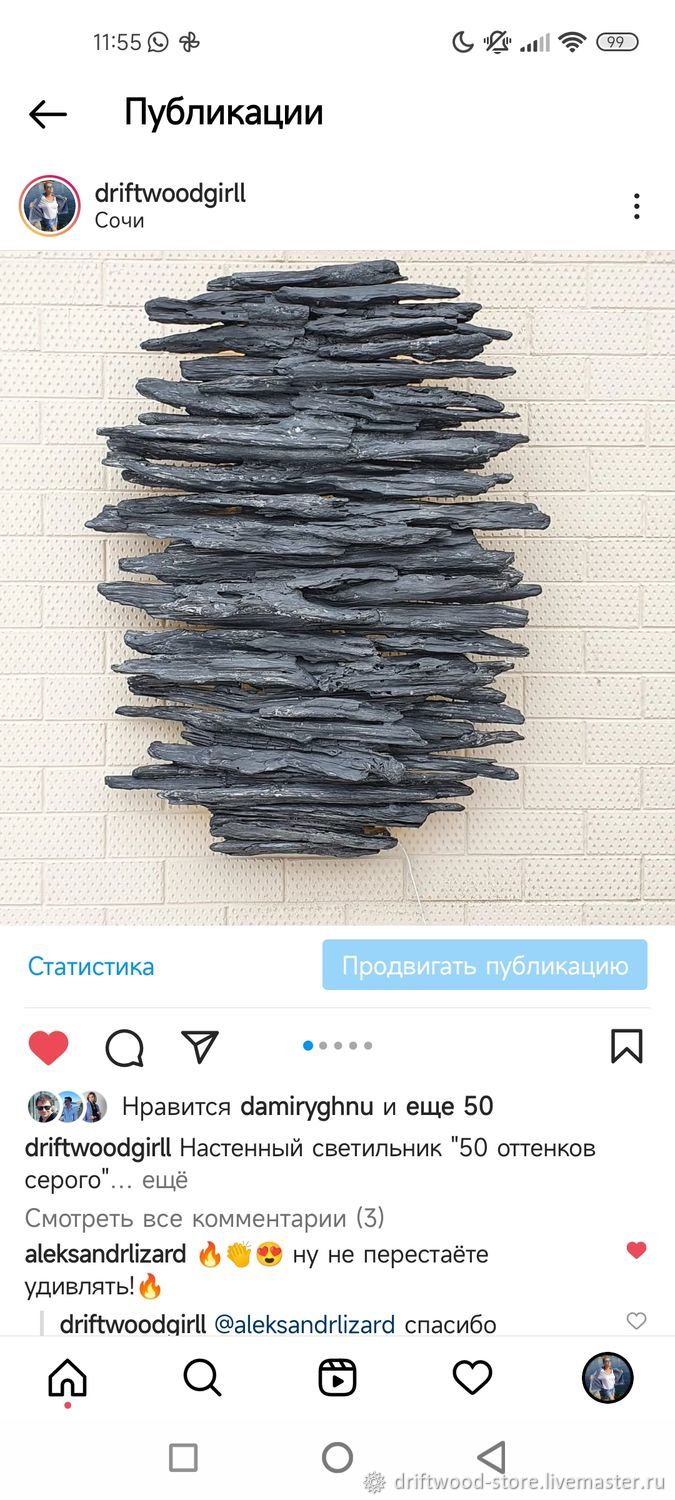Expand the caption by tapping ещё

165,1180
